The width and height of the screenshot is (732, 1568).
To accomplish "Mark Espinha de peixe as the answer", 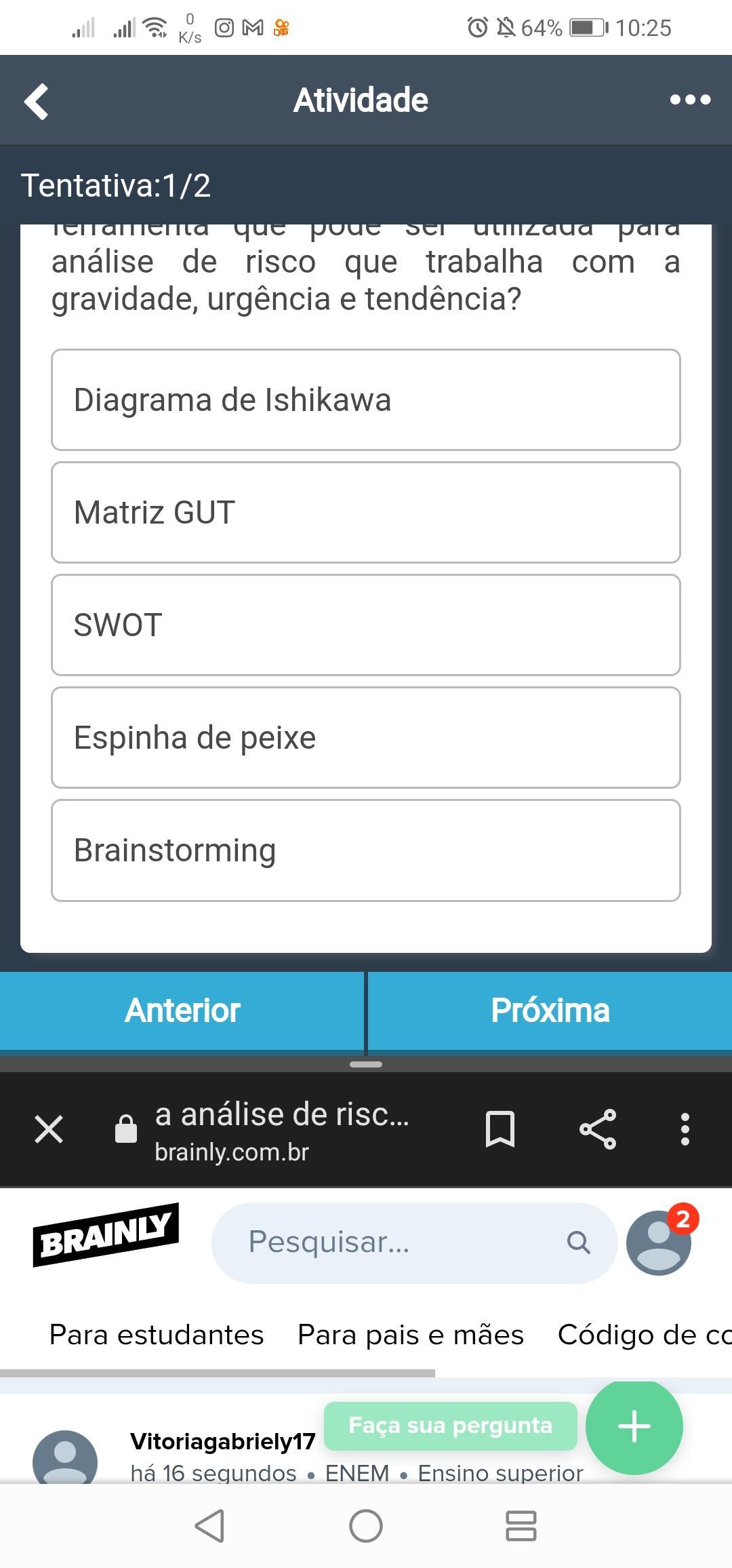I will [x=366, y=738].
